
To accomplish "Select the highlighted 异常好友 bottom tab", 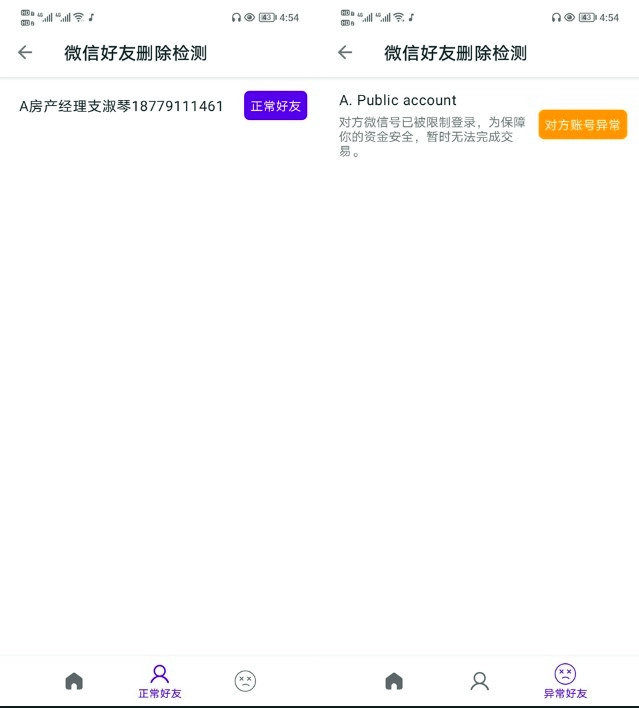I will coord(565,681).
